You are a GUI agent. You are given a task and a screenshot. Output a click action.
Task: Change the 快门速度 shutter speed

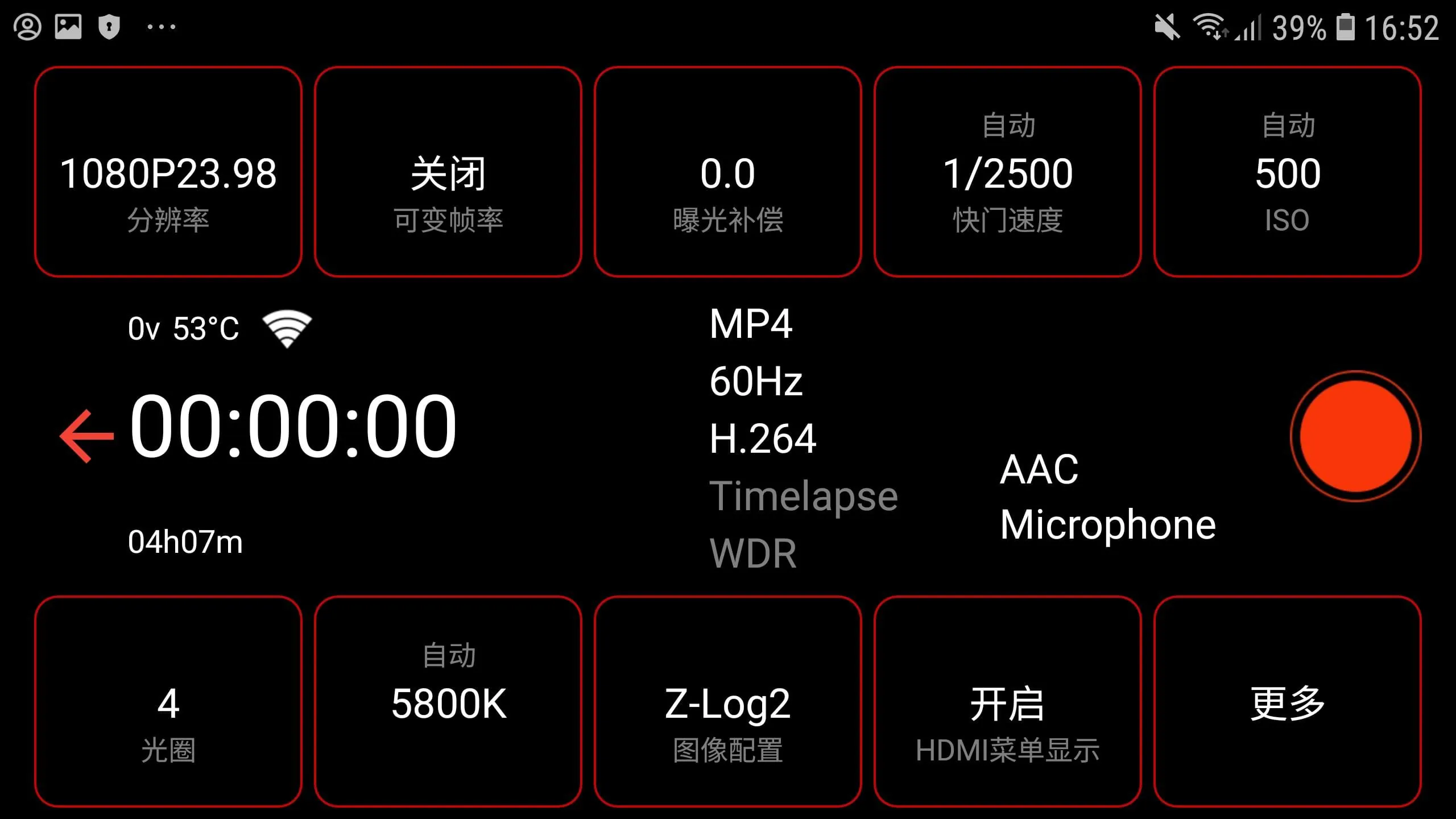coord(1007,172)
